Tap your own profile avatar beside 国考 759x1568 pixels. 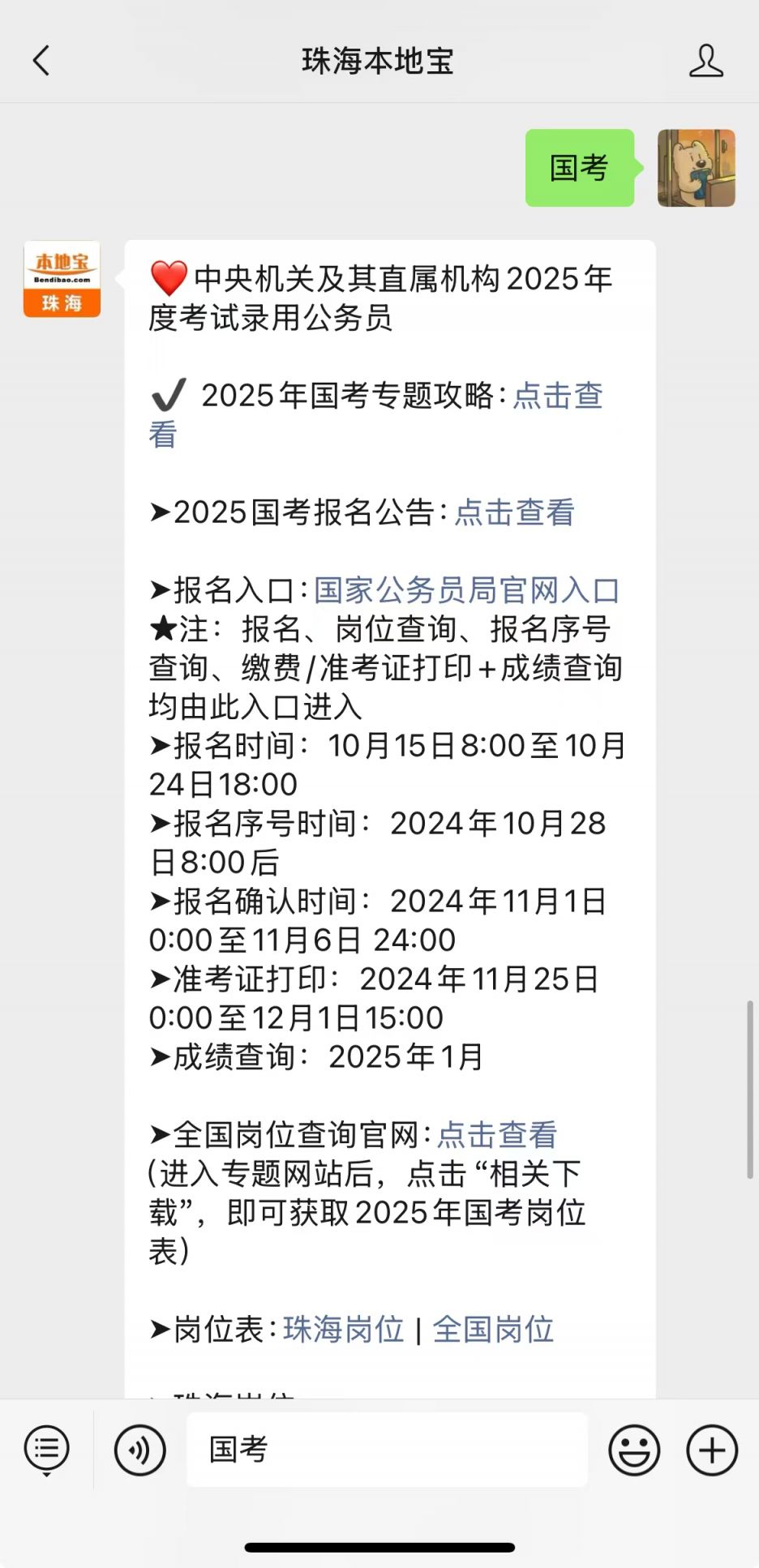(697, 169)
